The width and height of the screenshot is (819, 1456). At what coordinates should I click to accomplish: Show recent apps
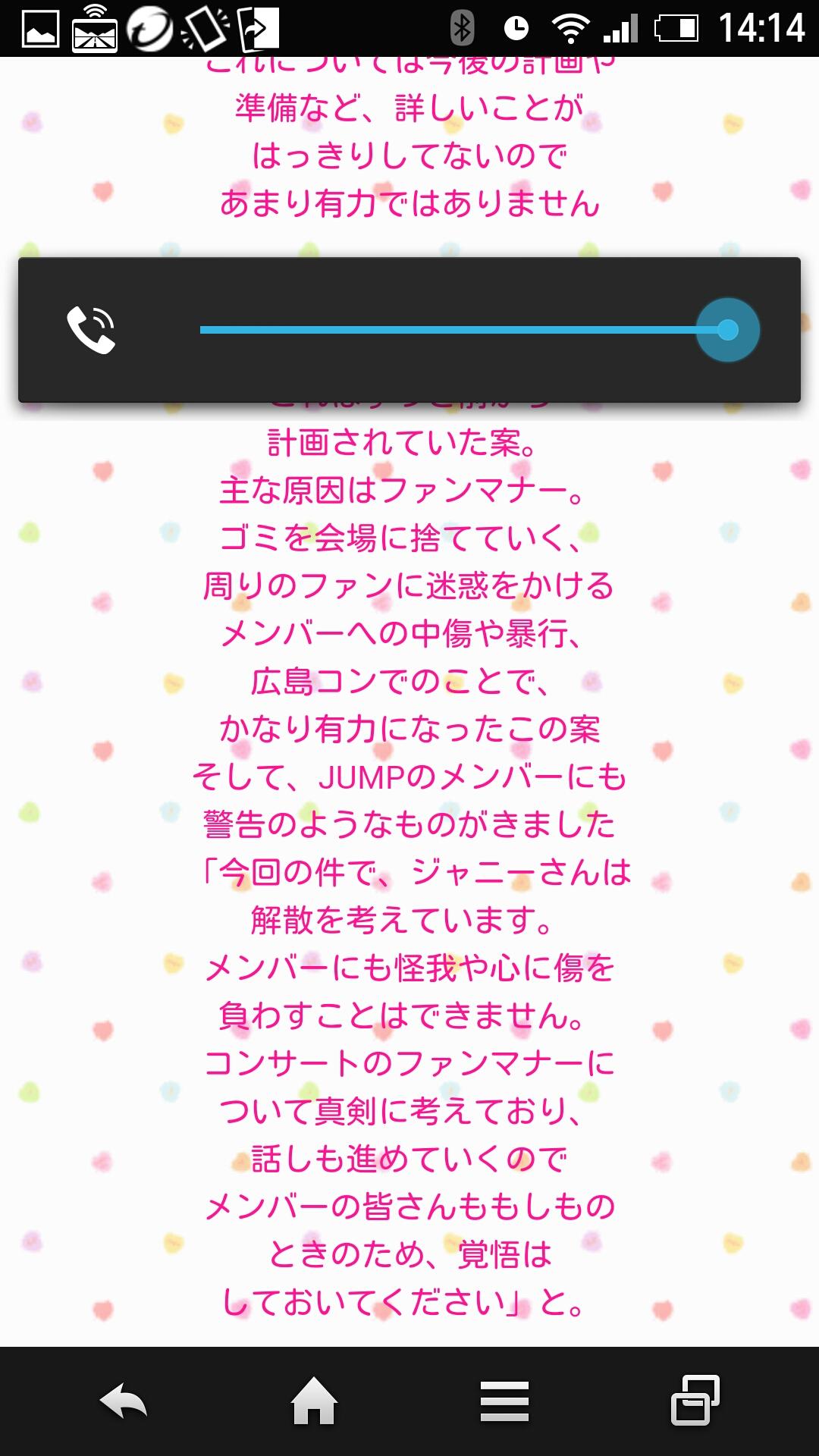[695, 1401]
